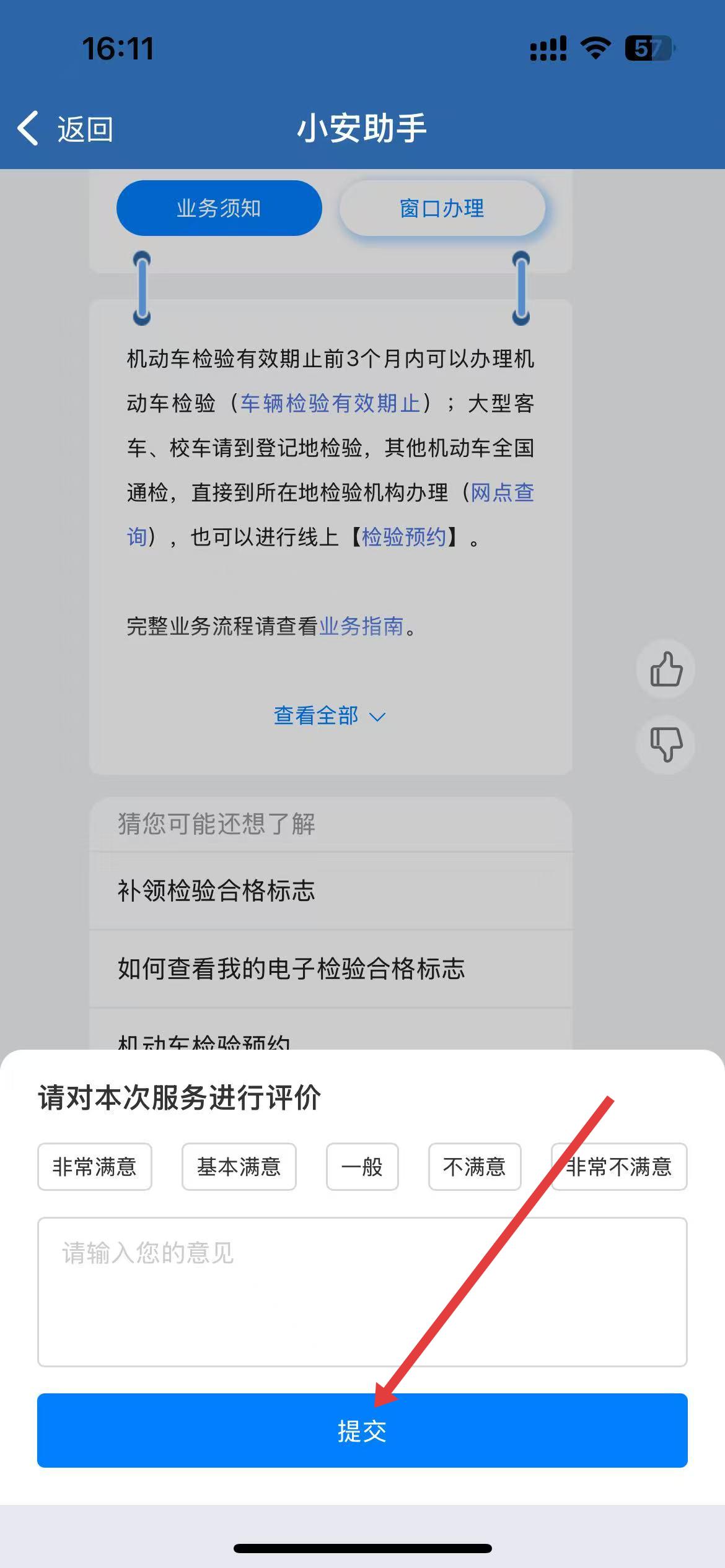Select the 不满意 rating
The image size is (725, 1568).
(474, 1167)
